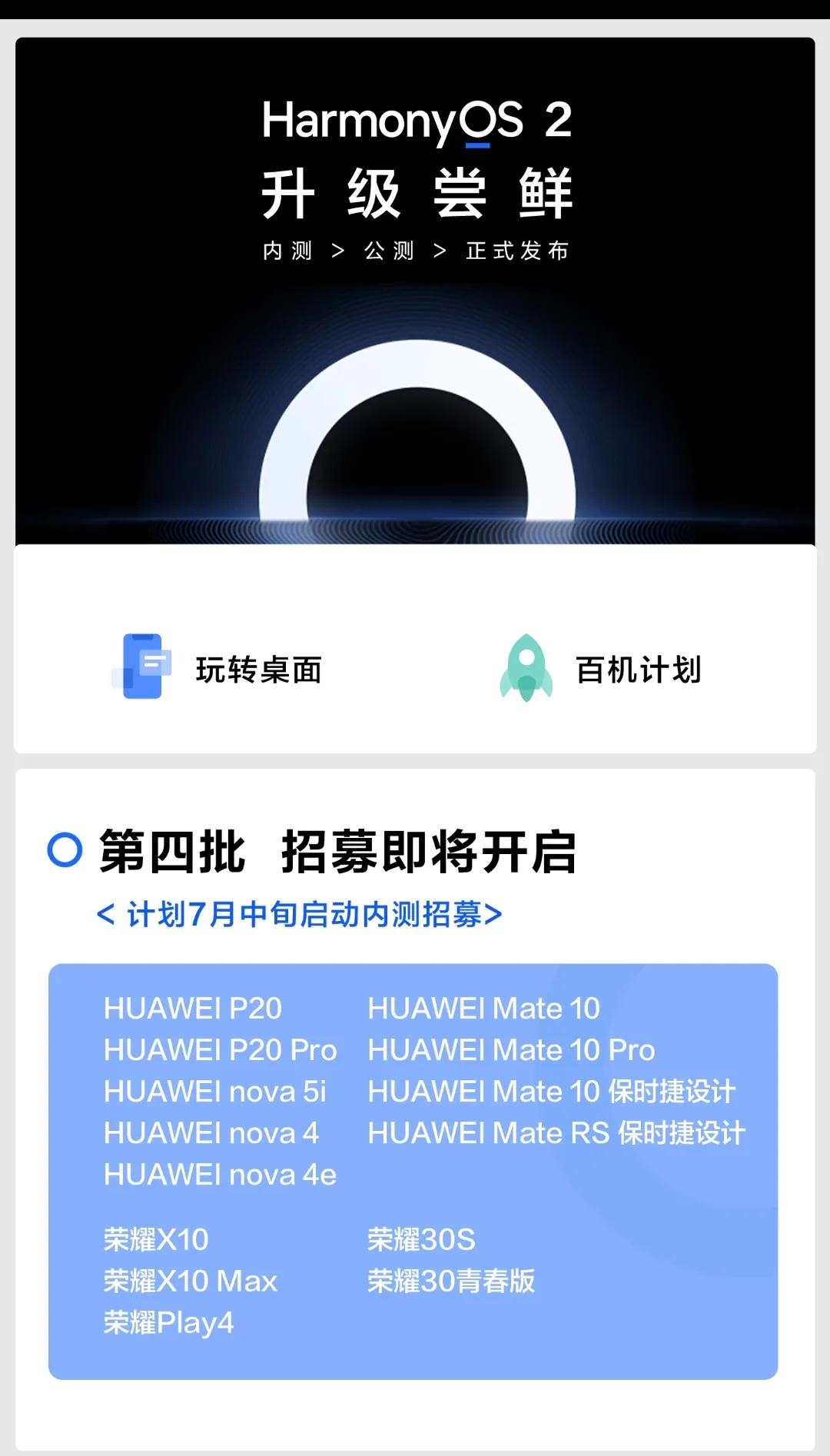Open the 计划7月中旬启动内测招募 link
The width and height of the screenshot is (830, 1456).
point(300,913)
